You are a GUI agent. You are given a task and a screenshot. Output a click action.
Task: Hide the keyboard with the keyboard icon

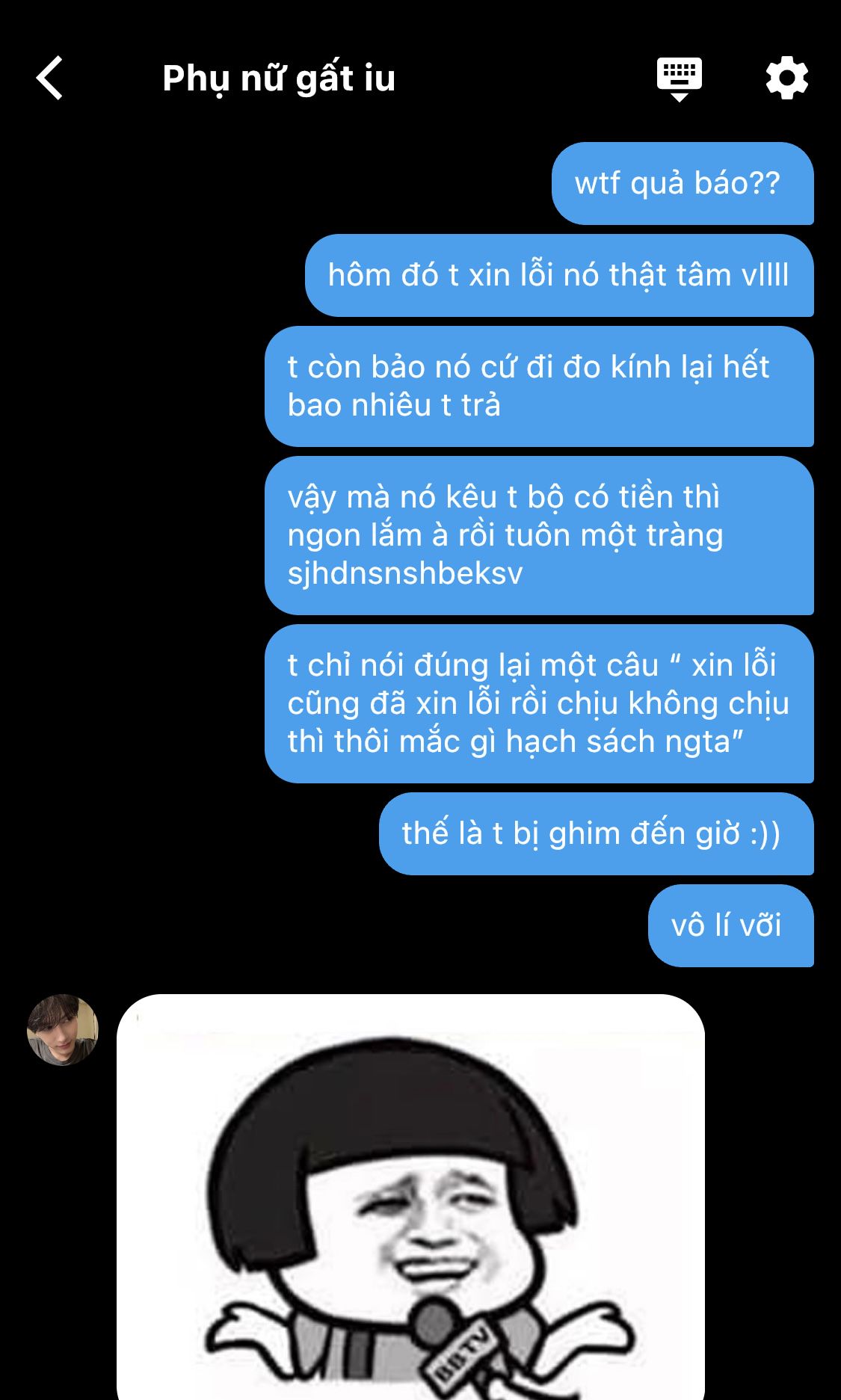click(679, 78)
